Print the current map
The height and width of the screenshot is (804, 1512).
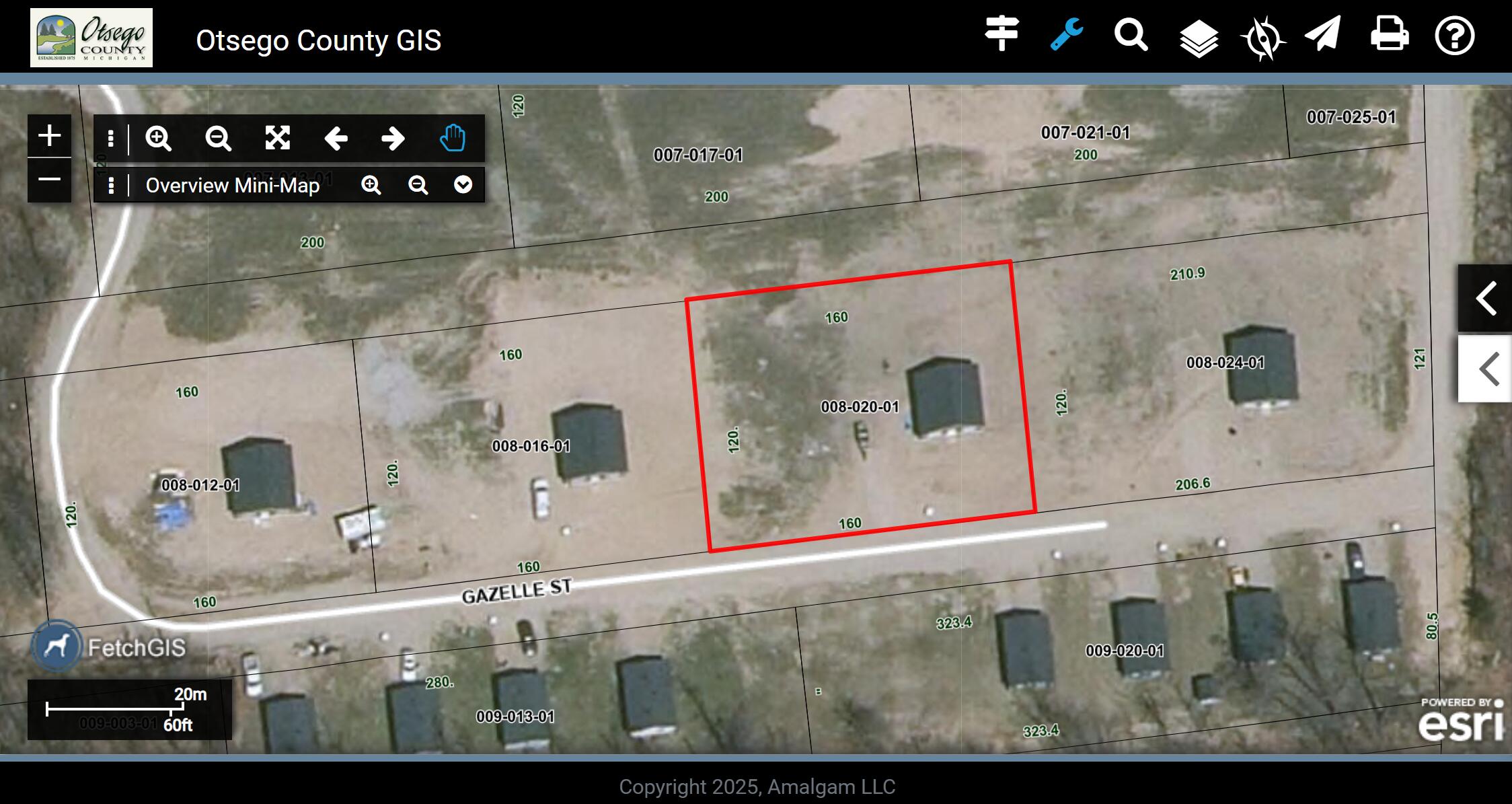1390,34
